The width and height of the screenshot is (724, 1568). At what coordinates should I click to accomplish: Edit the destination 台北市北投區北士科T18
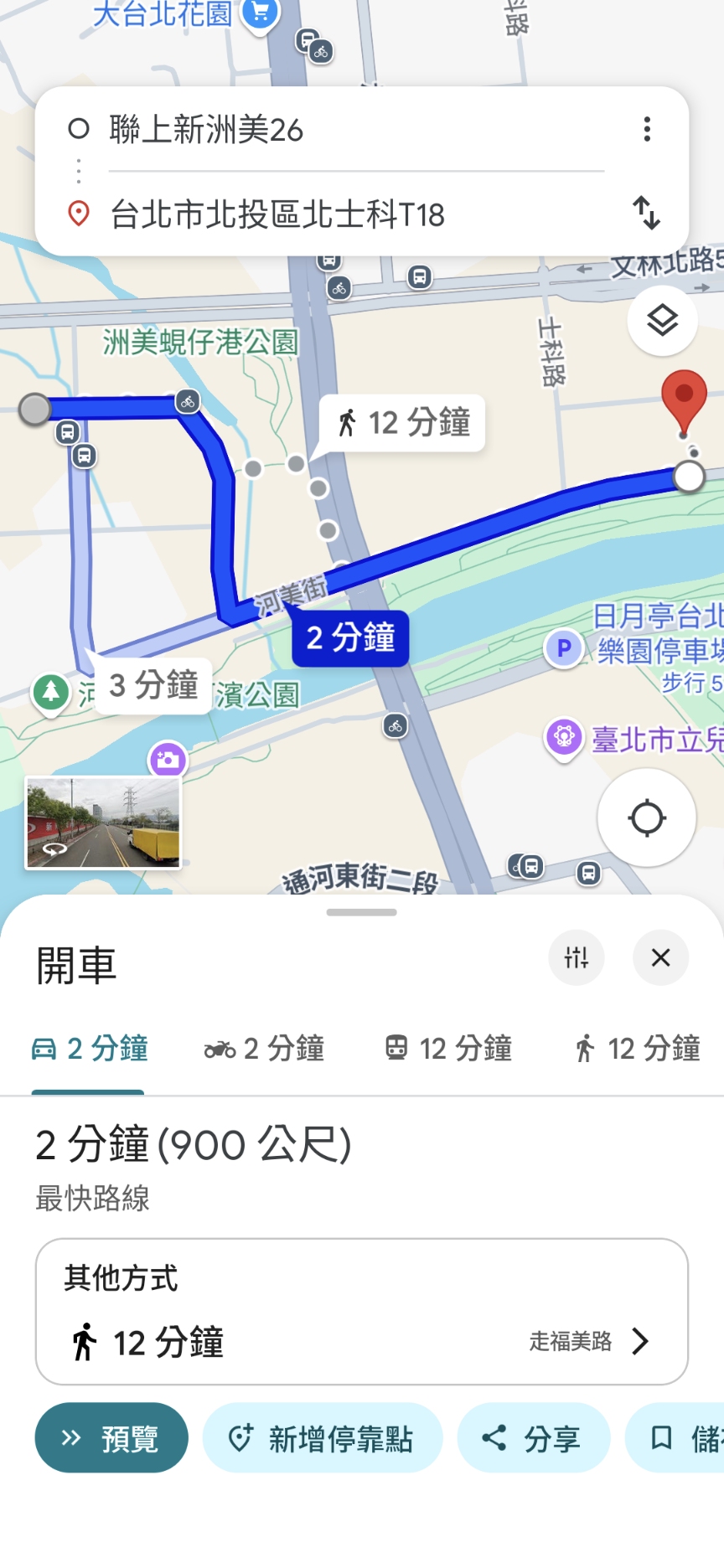click(x=335, y=214)
